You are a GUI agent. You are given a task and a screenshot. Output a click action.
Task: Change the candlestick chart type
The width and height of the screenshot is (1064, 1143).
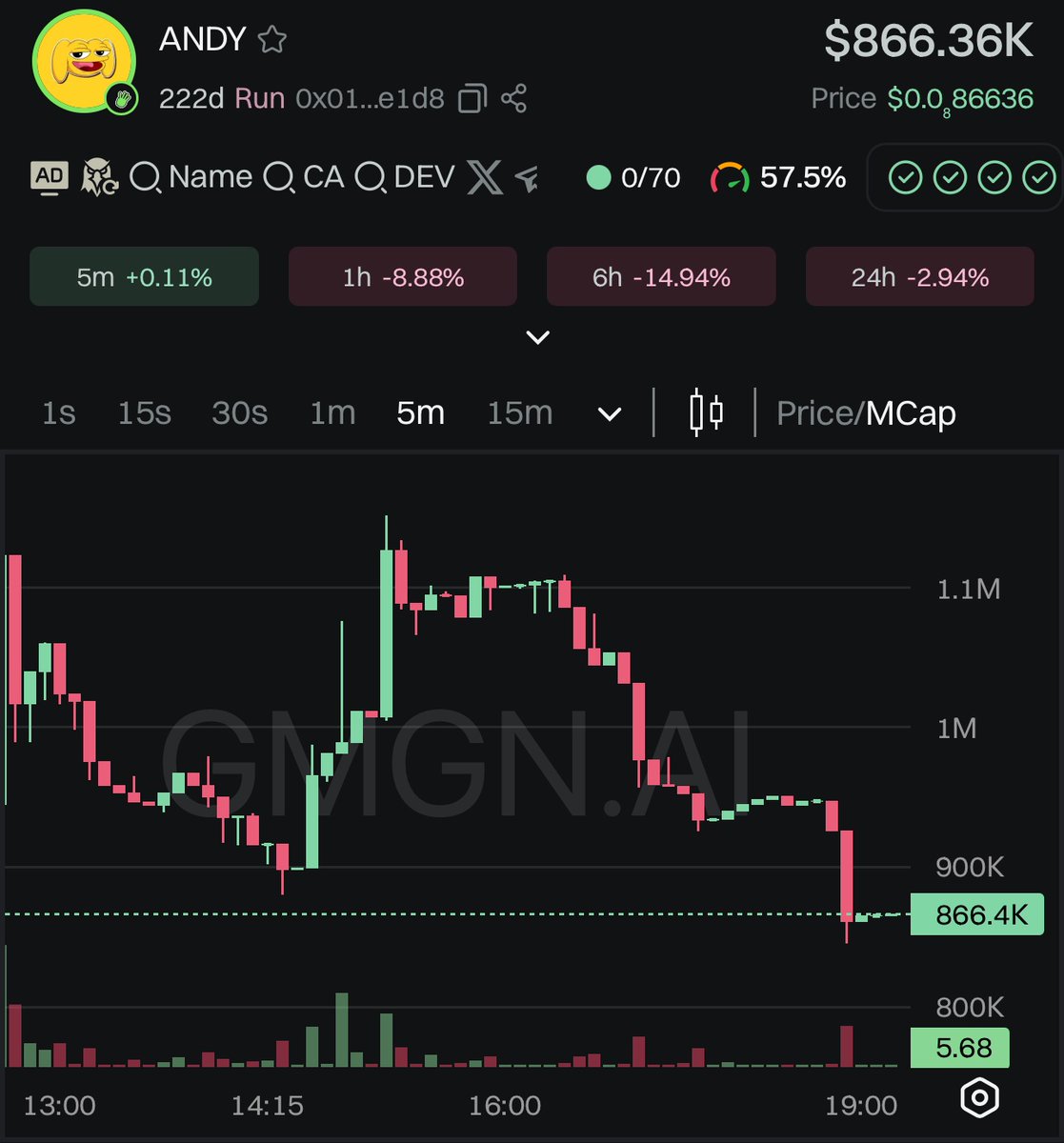point(706,413)
